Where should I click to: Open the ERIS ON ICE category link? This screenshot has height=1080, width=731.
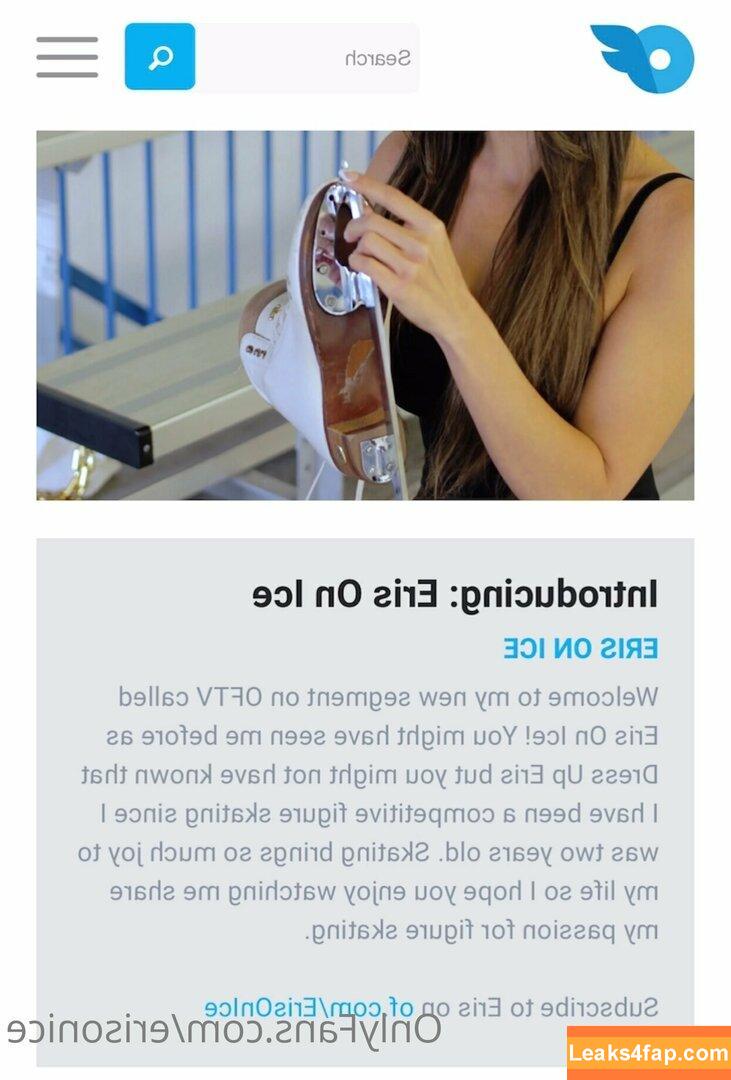tap(580, 648)
